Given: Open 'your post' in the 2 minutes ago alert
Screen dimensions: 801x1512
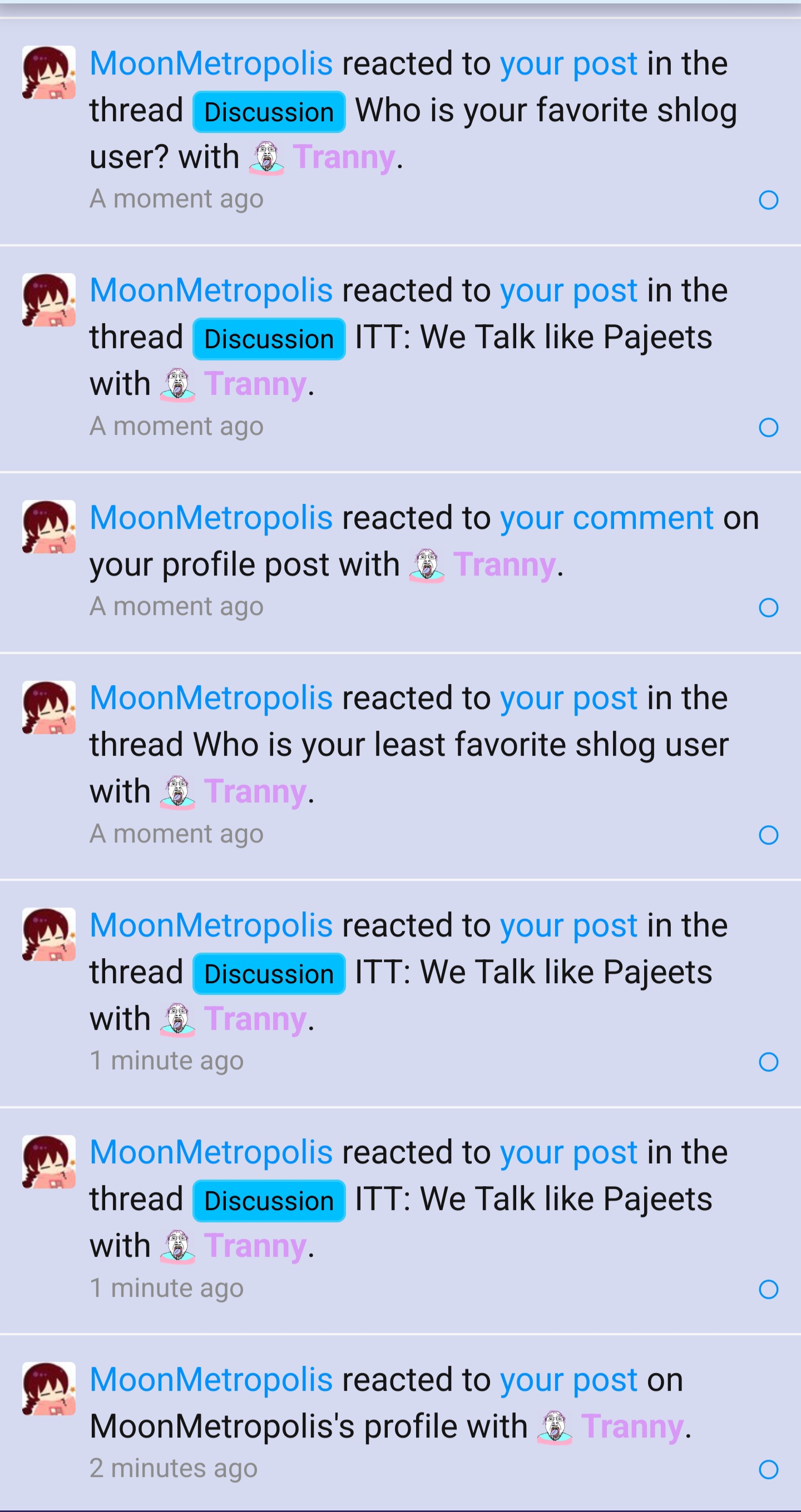Looking at the screenshot, I should 568,1380.
